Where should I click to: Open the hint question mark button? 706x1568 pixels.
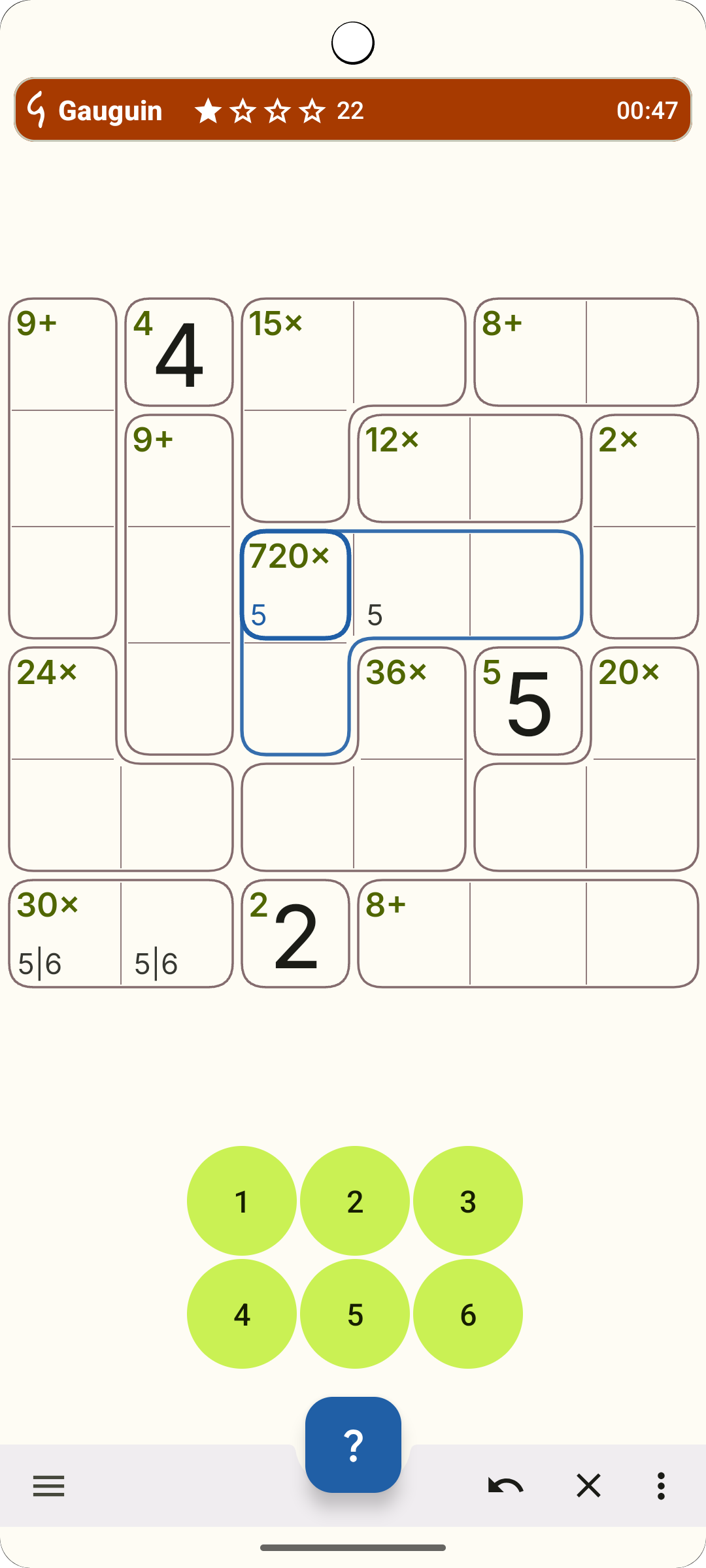click(x=353, y=1445)
